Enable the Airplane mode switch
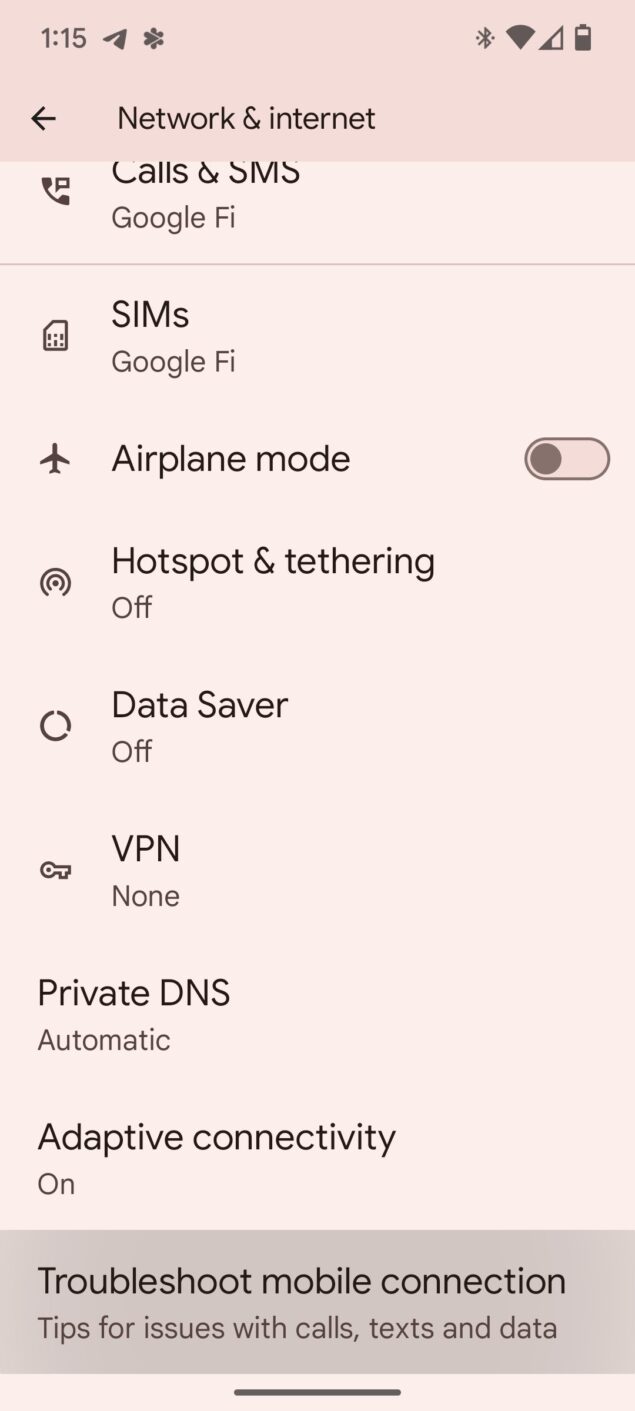The height and width of the screenshot is (1411, 635). click(566, 459)
